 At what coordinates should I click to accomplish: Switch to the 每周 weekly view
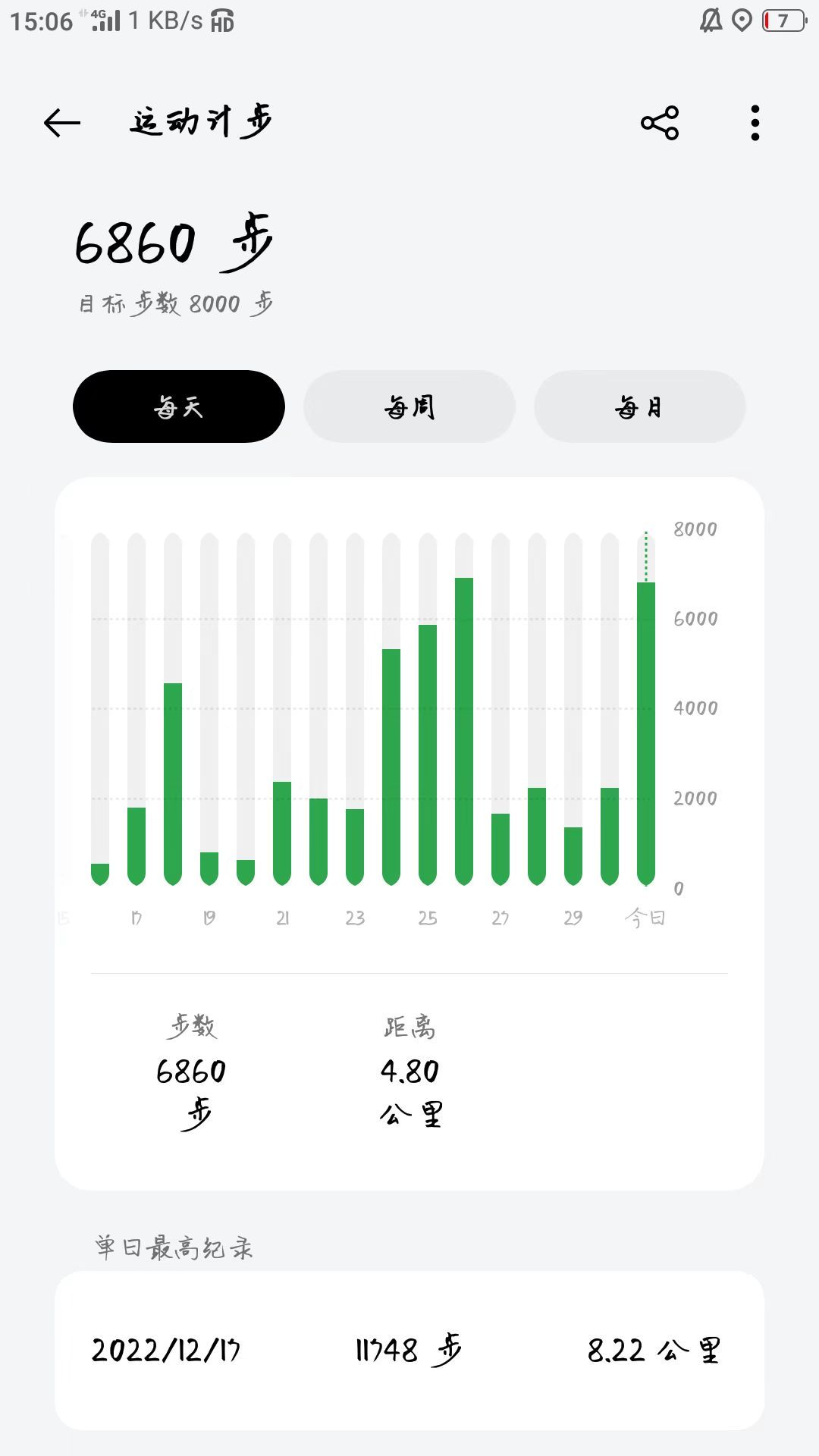(x=409, y=406)
